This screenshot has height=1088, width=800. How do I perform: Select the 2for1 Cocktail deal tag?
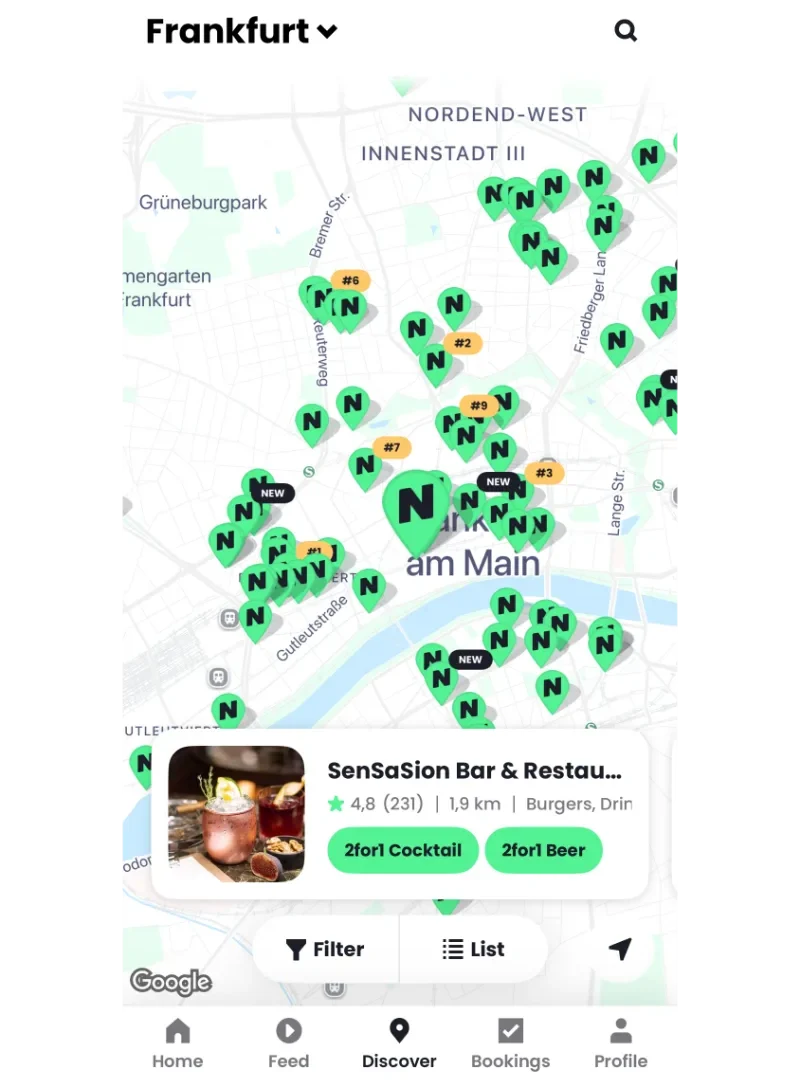pyautogui.click(x=402, y=850)
